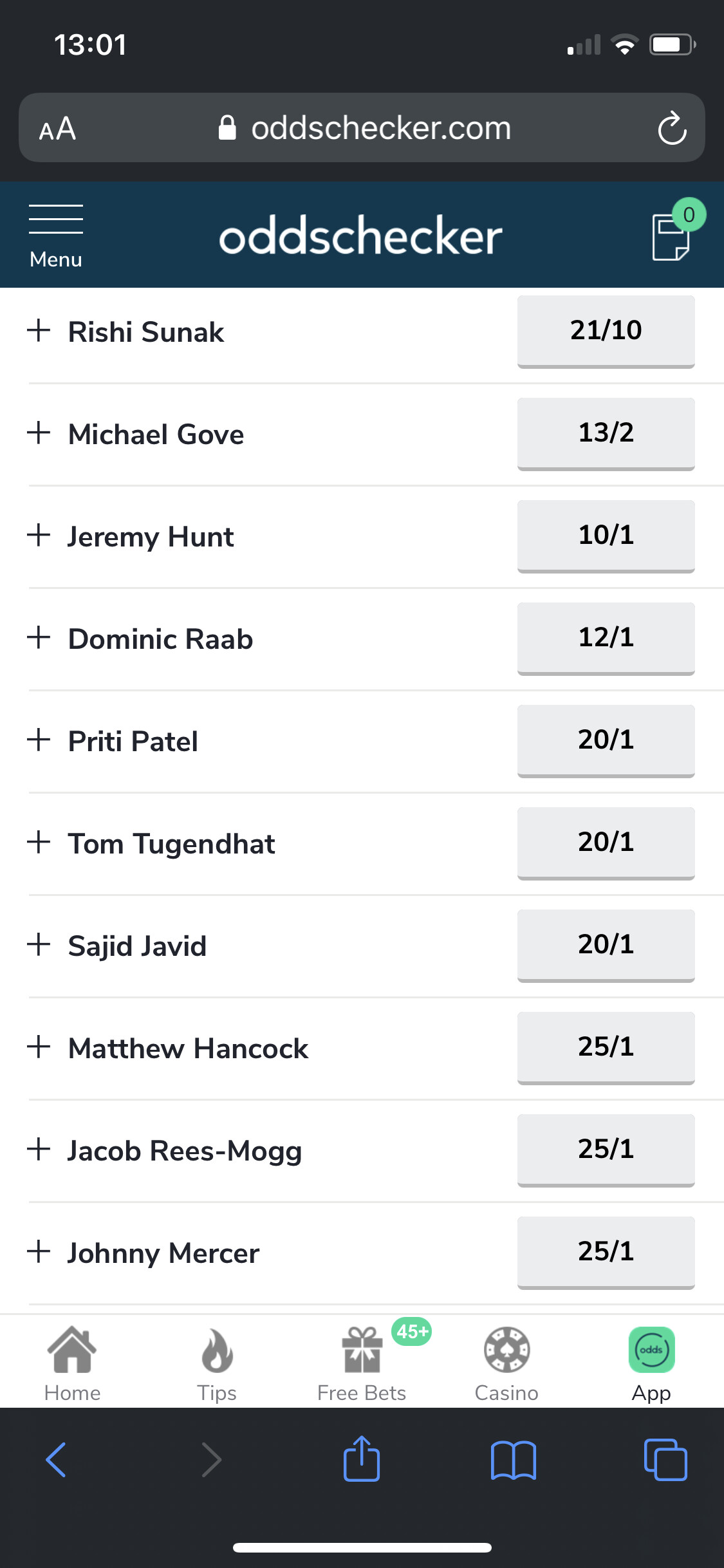724x1568 pixels.
Task: Select Rishi Sunak odds 21/10
Action: 606,331
